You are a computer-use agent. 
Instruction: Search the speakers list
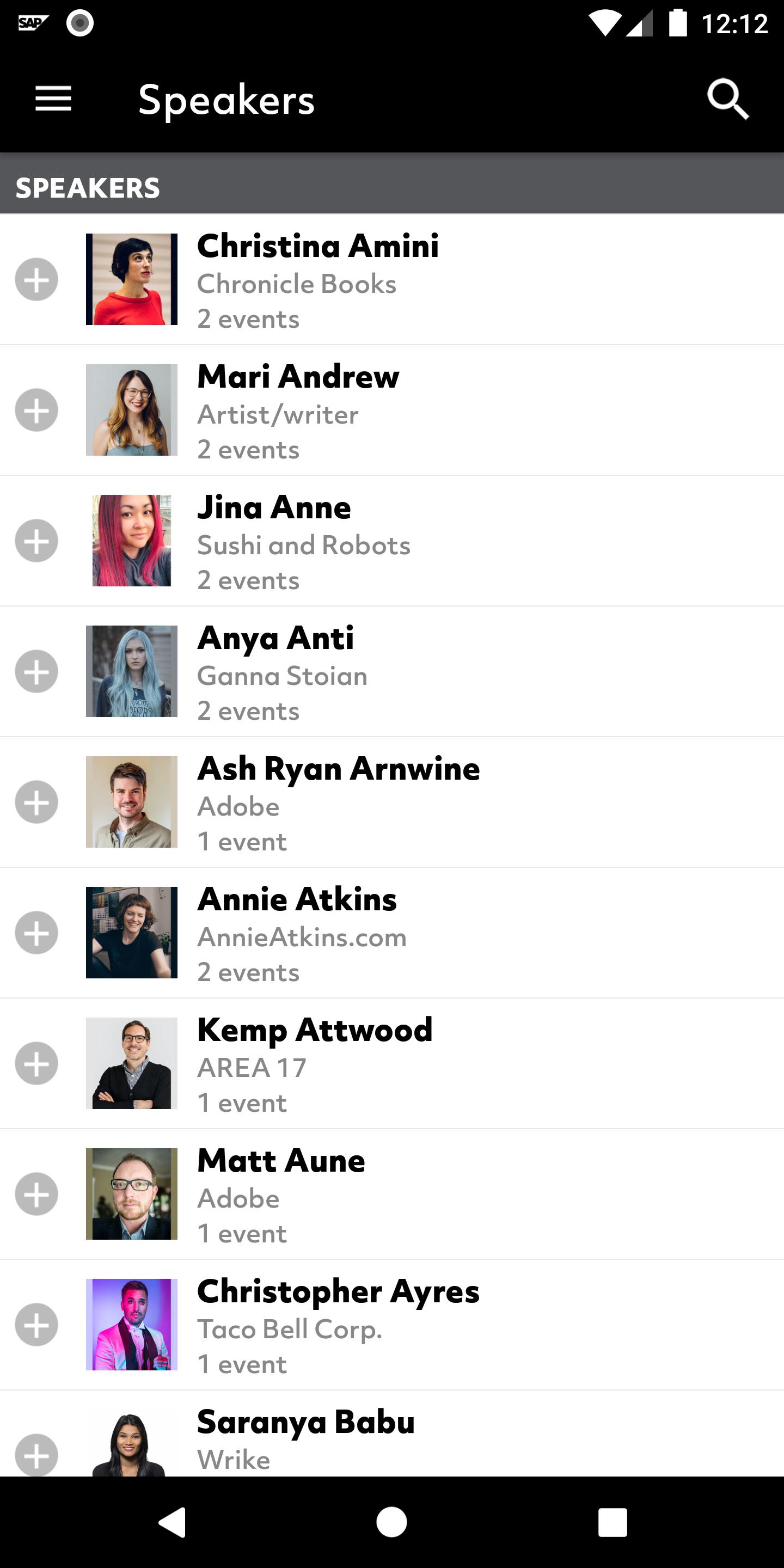[727, 99]
